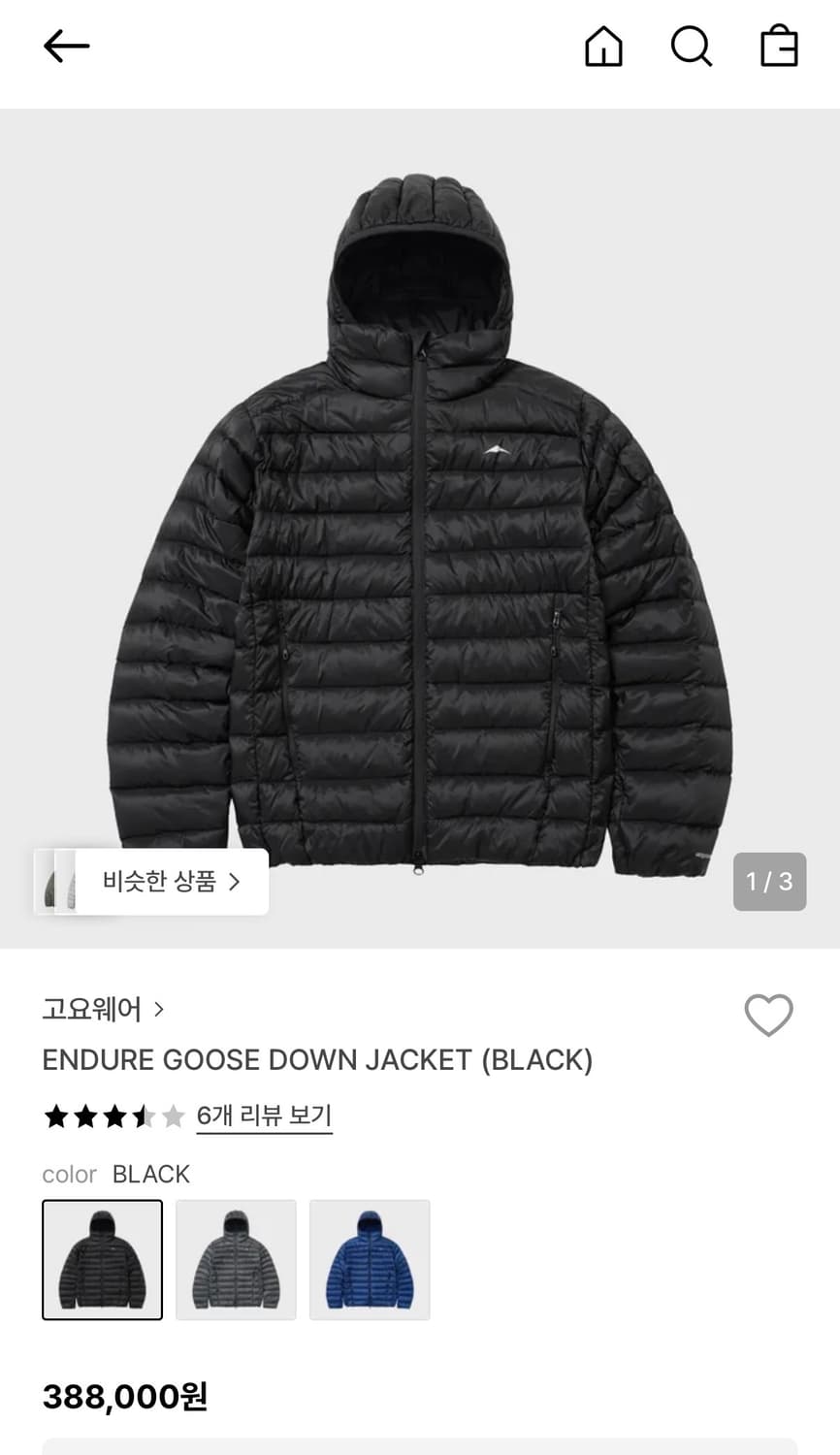Tap the 1/3 image counter
Image resolution: width=840 pixels, height=1455 pixels.
coord(769,882)
